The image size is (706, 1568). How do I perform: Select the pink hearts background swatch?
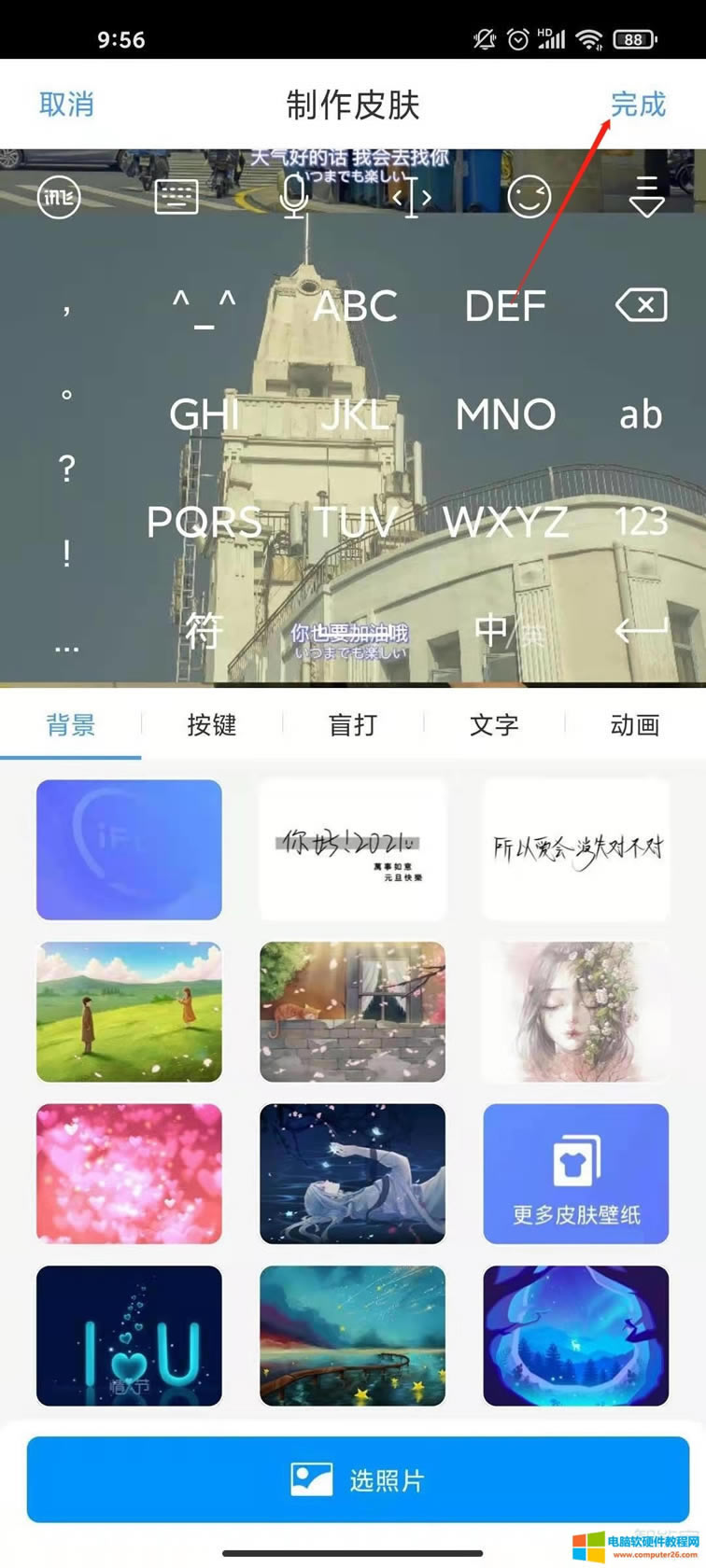tap(129, 1172)
